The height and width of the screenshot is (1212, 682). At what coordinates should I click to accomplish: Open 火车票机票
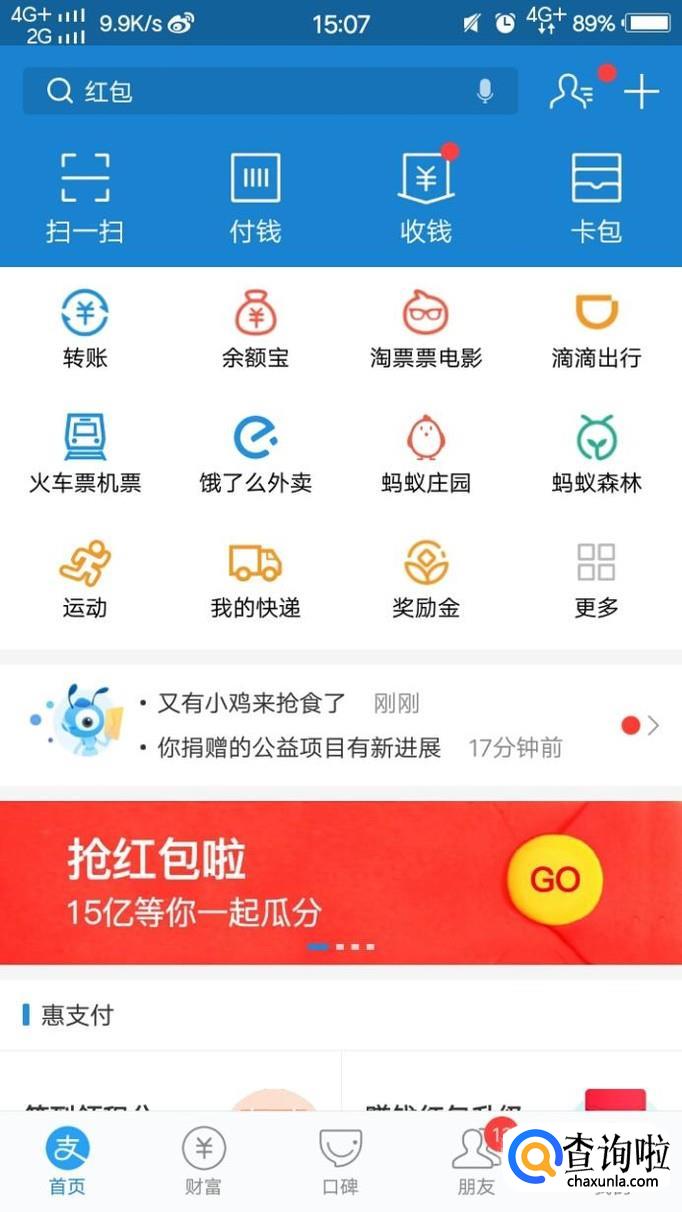point(85,454)
